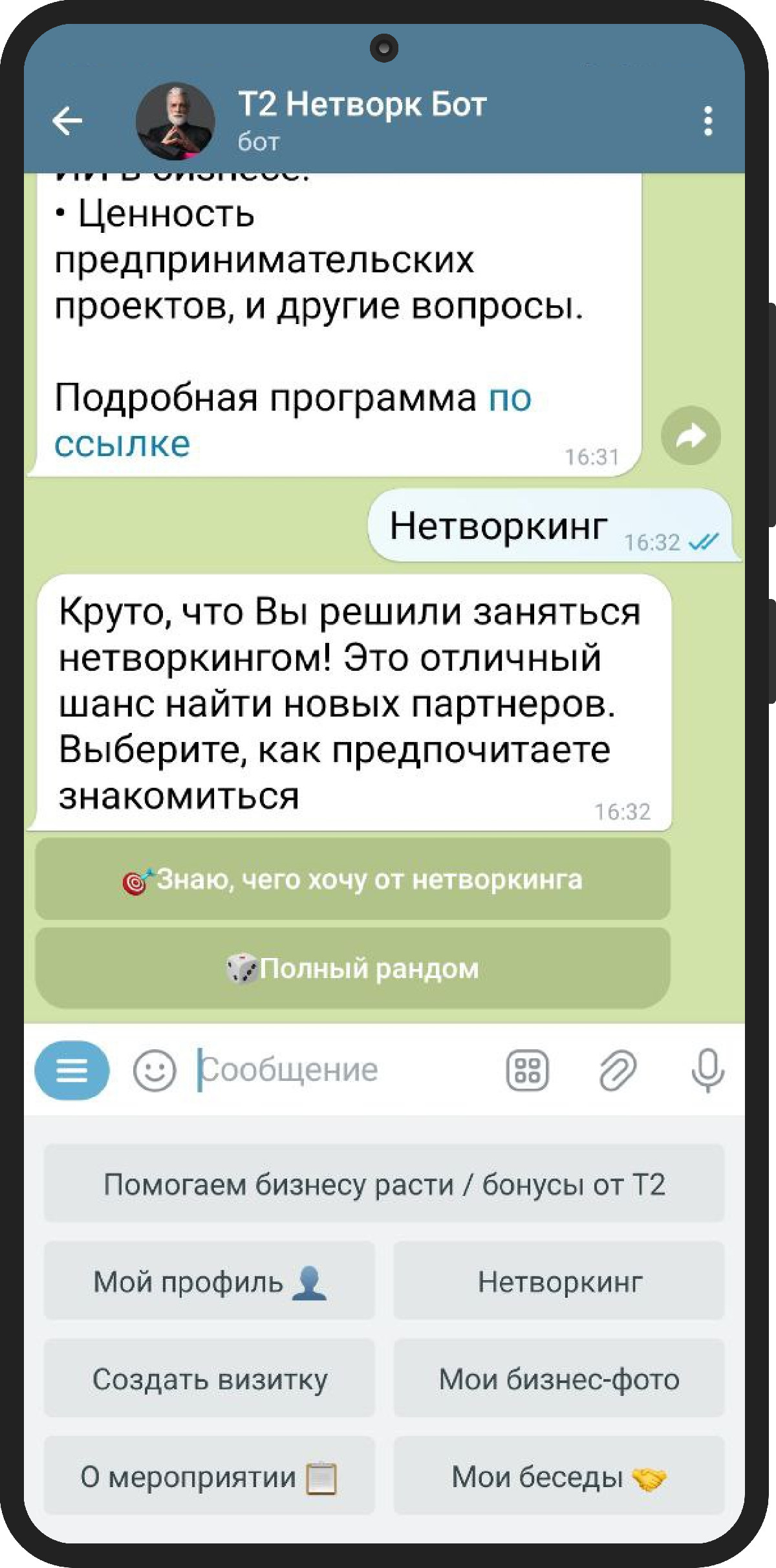
Task: Choose 'Знаю, чего хочу от нетворкинга'
Action: click(352, 879)
